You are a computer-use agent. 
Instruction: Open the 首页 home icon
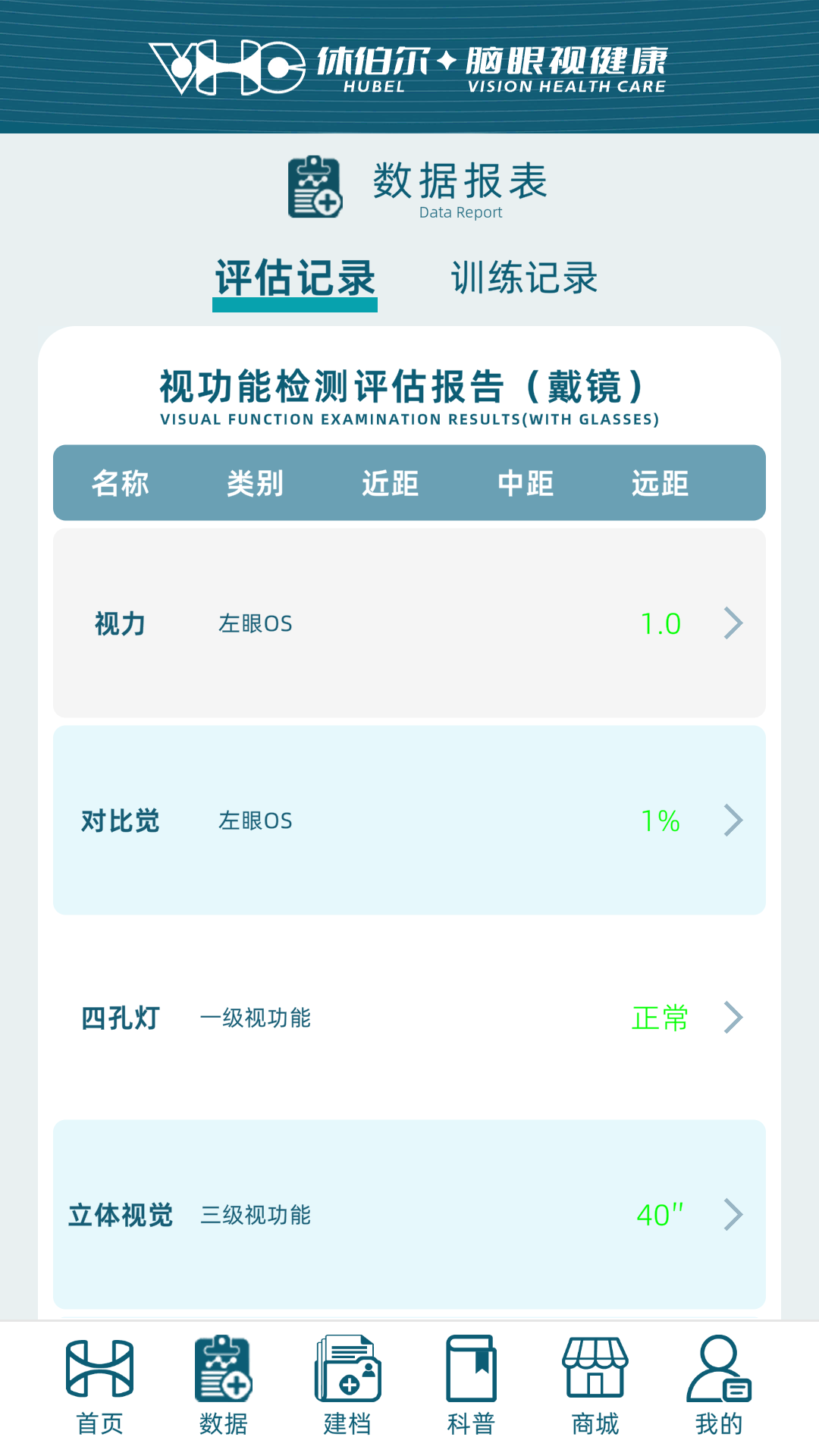tap(101, 1373)
